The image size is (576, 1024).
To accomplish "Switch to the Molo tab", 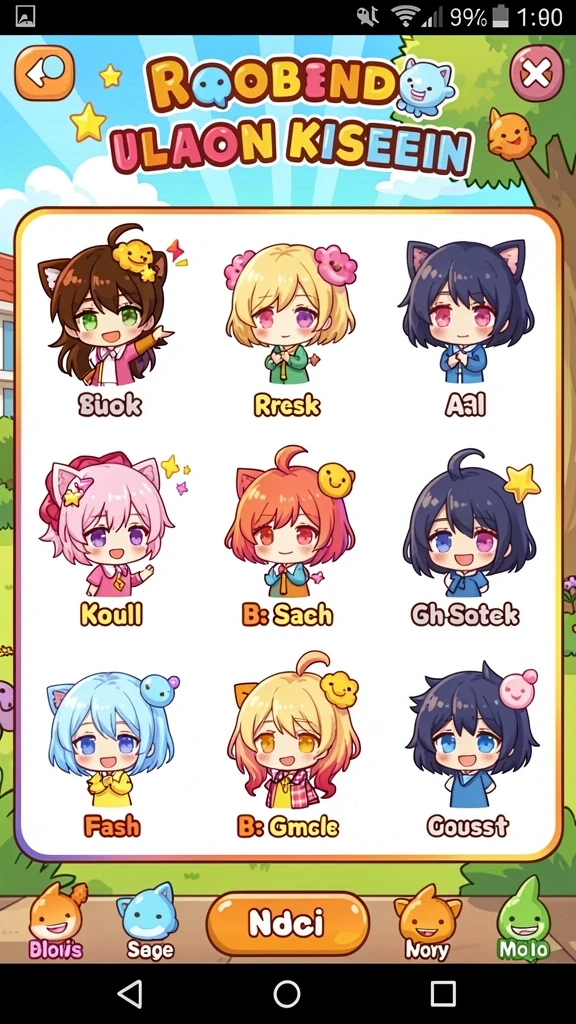I will click(x=524, y=920).
